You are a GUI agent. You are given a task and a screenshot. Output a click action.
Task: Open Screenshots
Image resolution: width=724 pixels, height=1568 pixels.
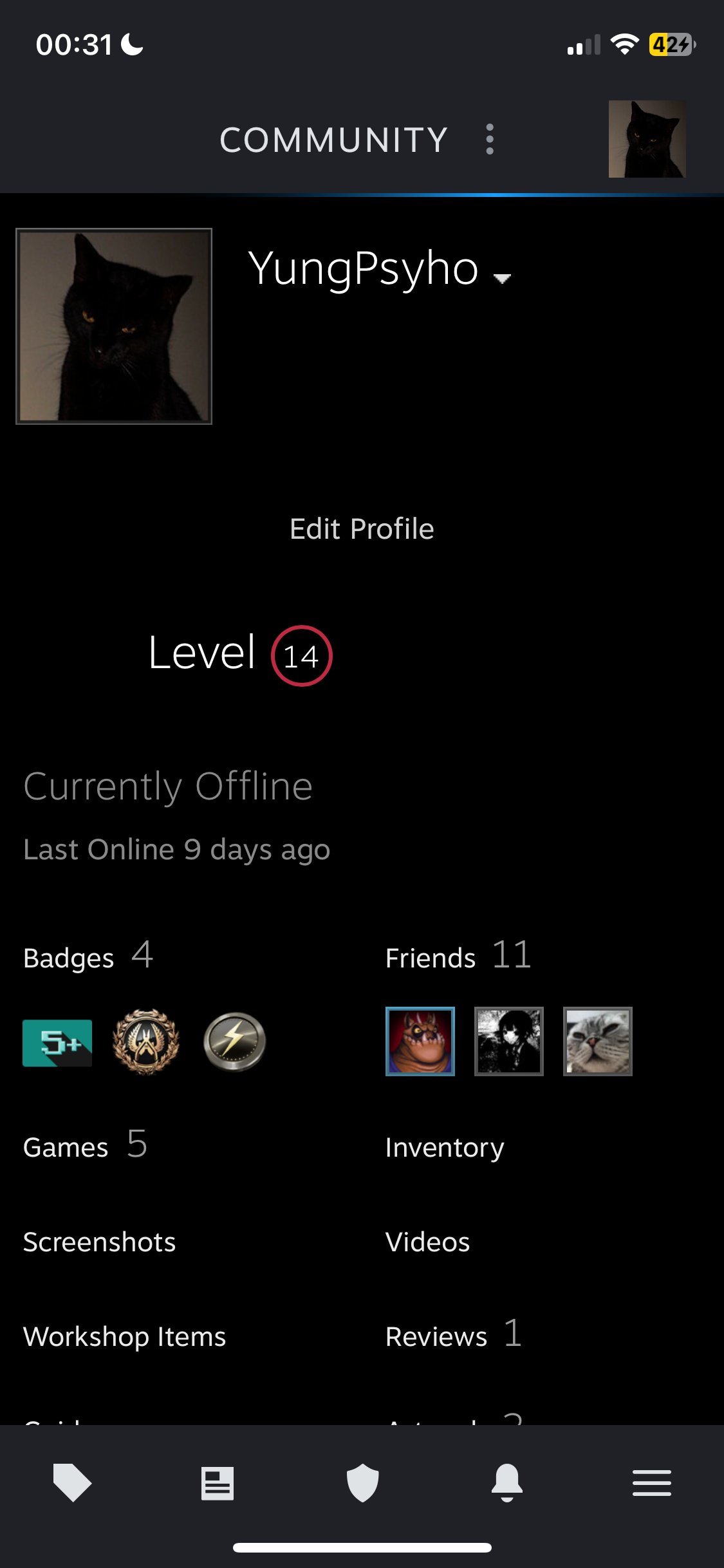(x=99, y=1242)
